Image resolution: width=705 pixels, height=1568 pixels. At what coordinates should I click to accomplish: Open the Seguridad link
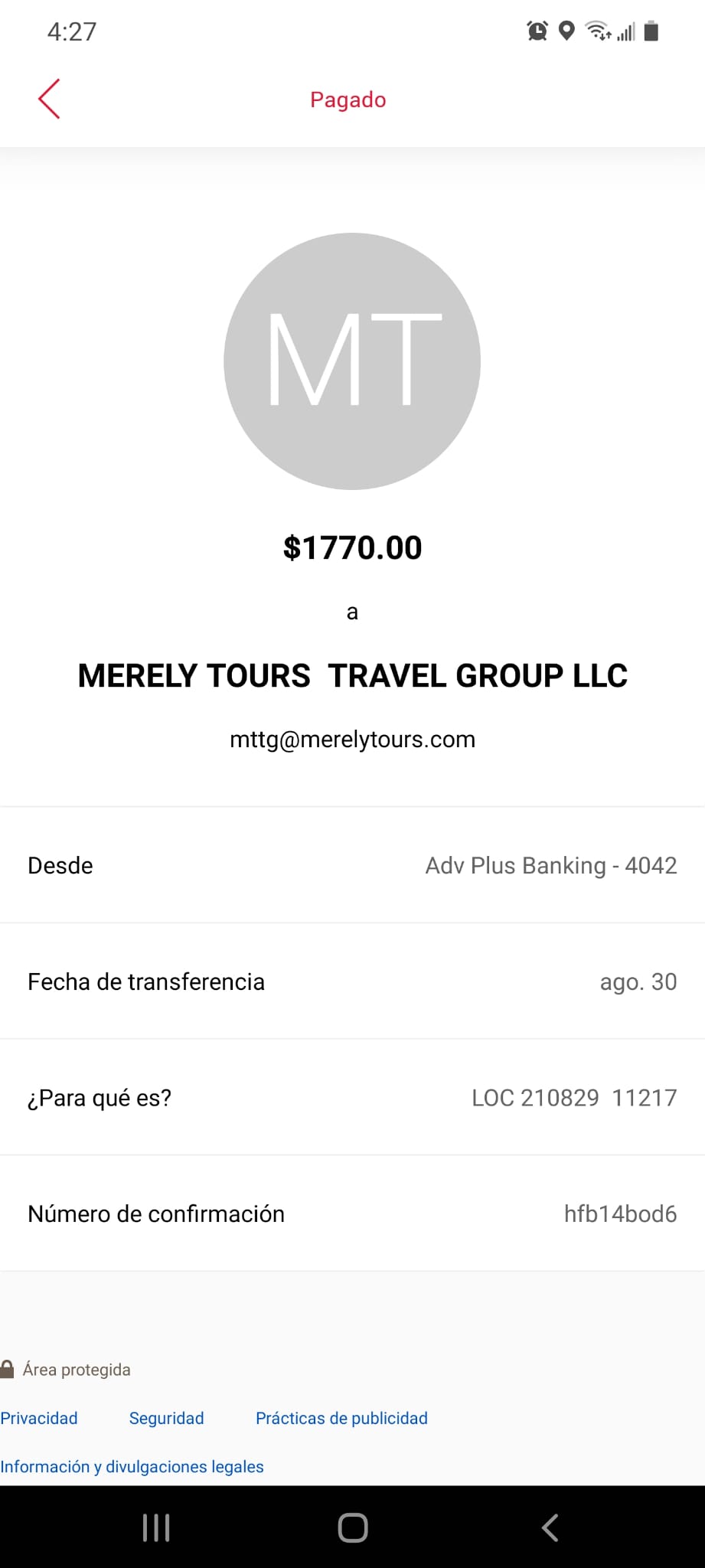pos(166,1418)
